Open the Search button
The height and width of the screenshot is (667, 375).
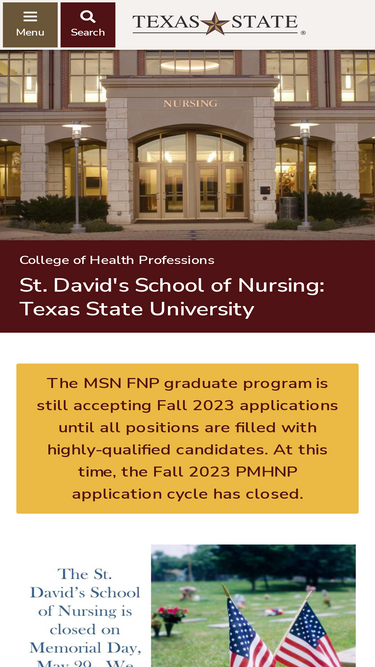[88, 25]
